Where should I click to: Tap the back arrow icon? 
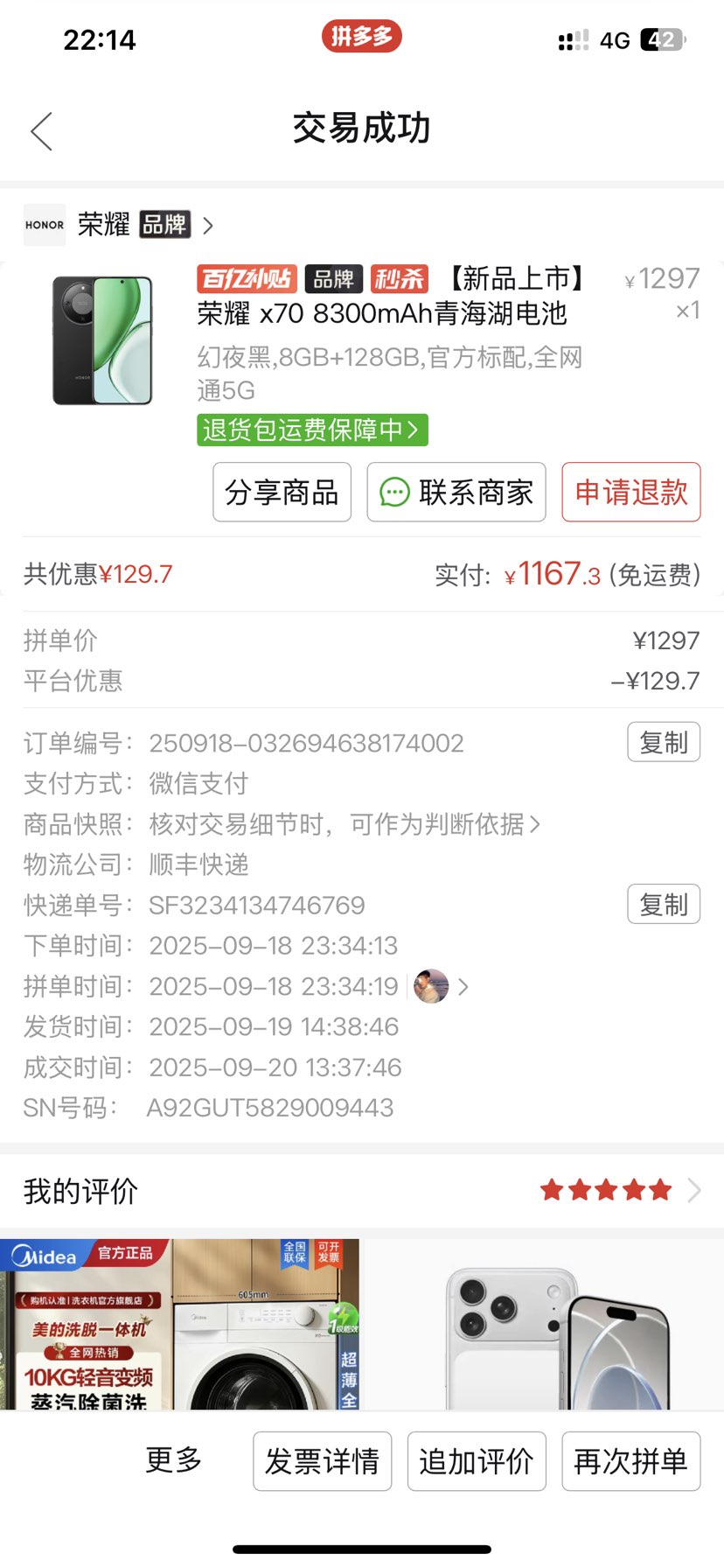(40, 129)
